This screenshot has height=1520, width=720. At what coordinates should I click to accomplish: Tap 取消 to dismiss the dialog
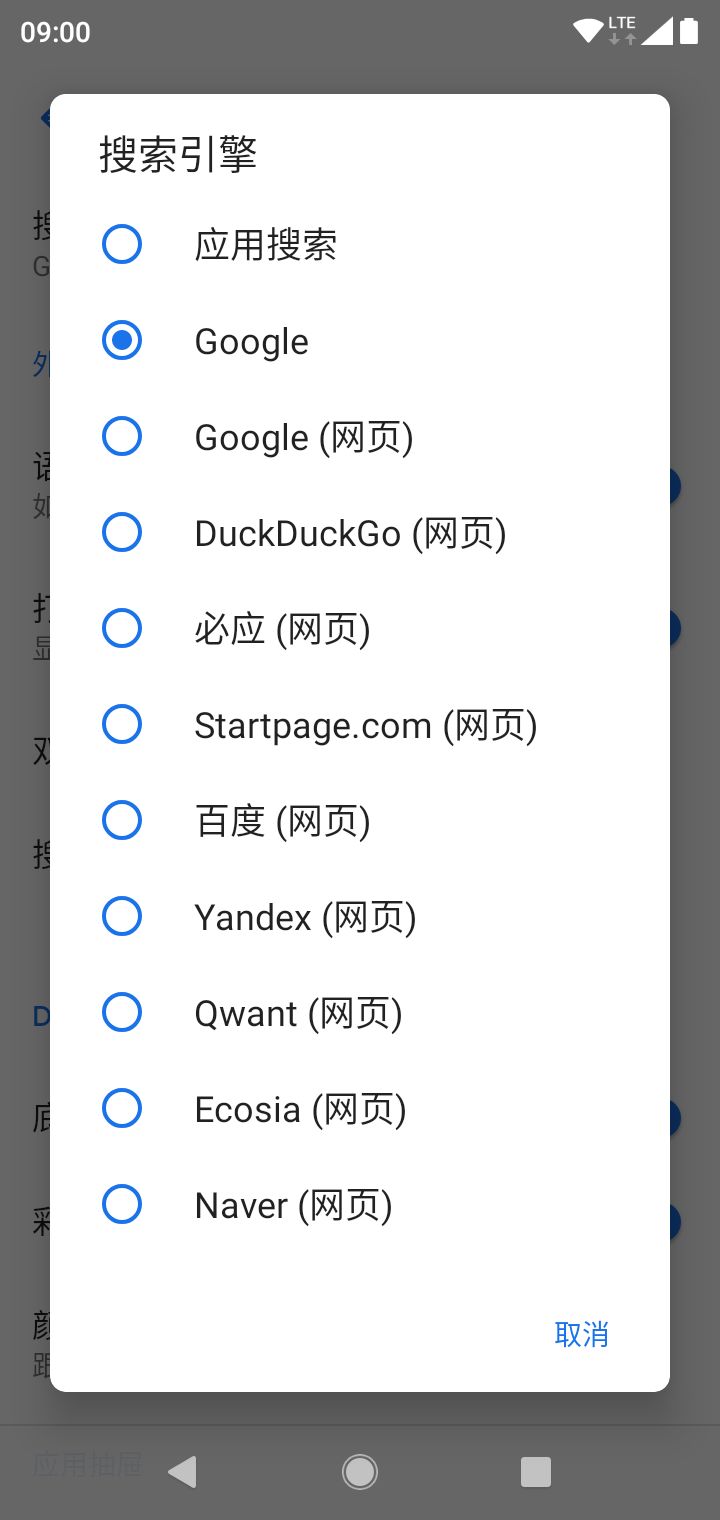(x=581, y=1334)
